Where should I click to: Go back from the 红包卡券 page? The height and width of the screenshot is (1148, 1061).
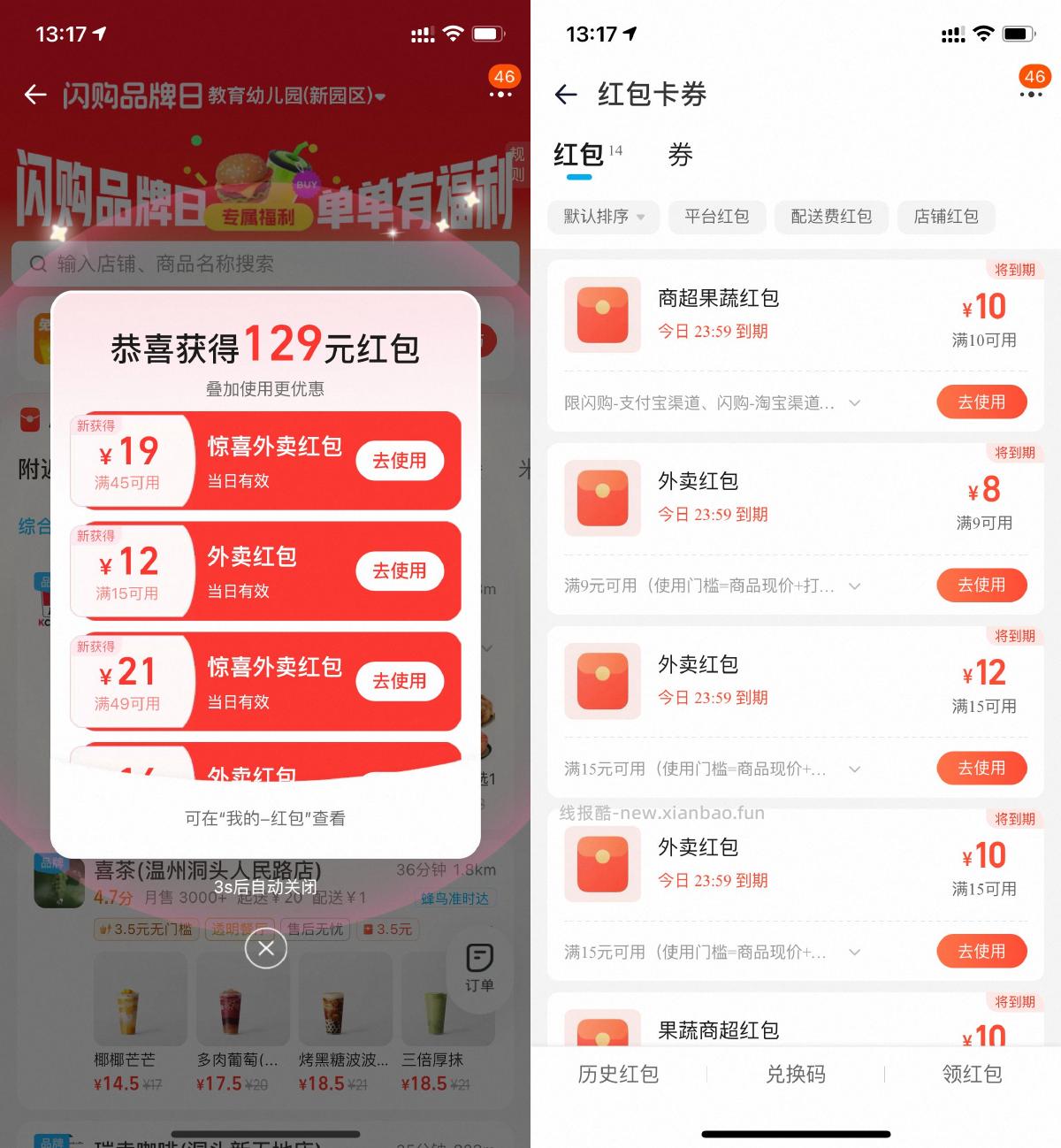[x=566, y=95]
